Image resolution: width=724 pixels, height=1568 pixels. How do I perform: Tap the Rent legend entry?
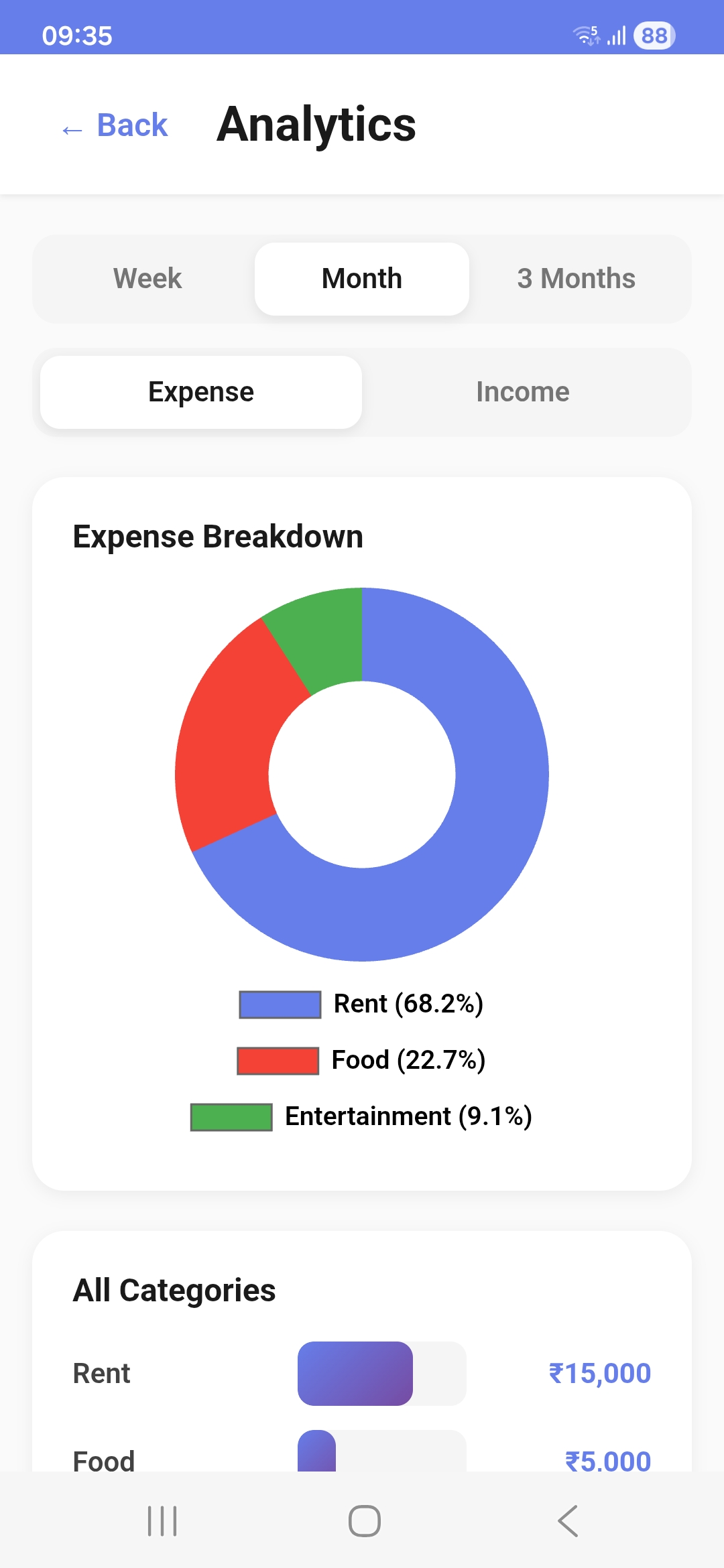(408, 1003)
